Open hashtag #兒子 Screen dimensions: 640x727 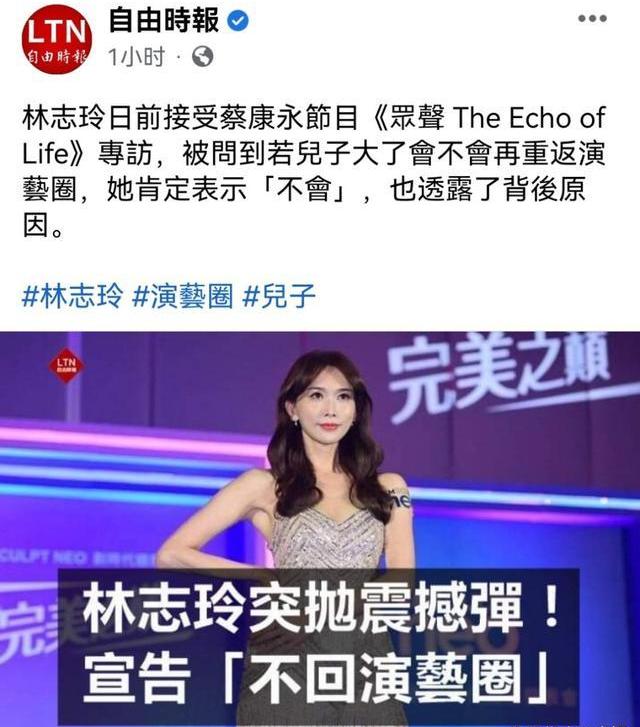click(280, 295)
